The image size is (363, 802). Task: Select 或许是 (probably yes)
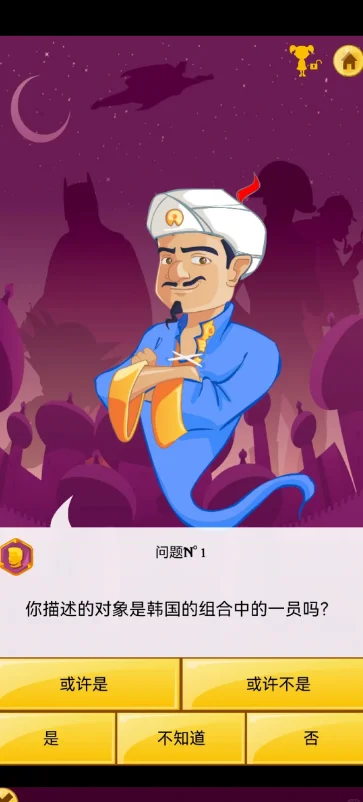point(89,684)
